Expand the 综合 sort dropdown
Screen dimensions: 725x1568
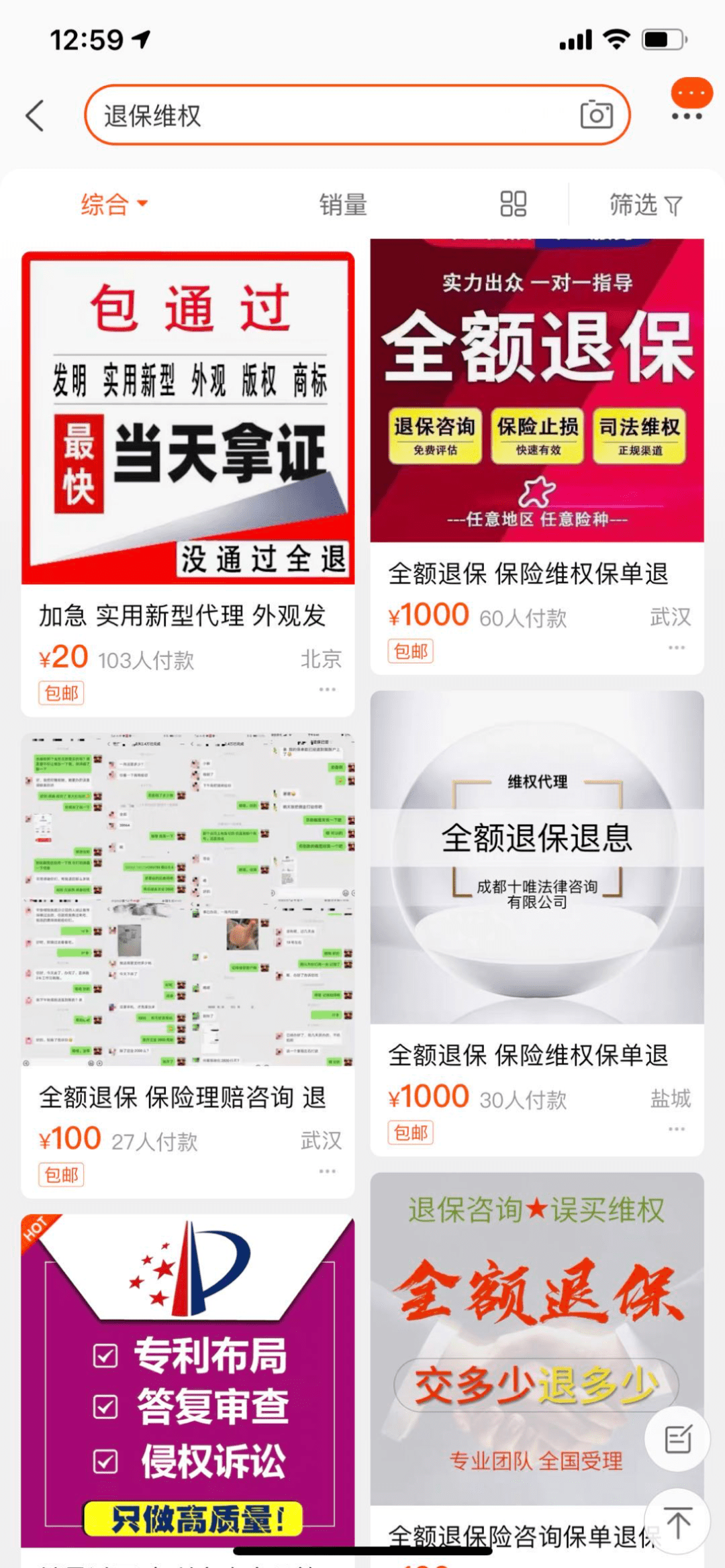point(113,204)
